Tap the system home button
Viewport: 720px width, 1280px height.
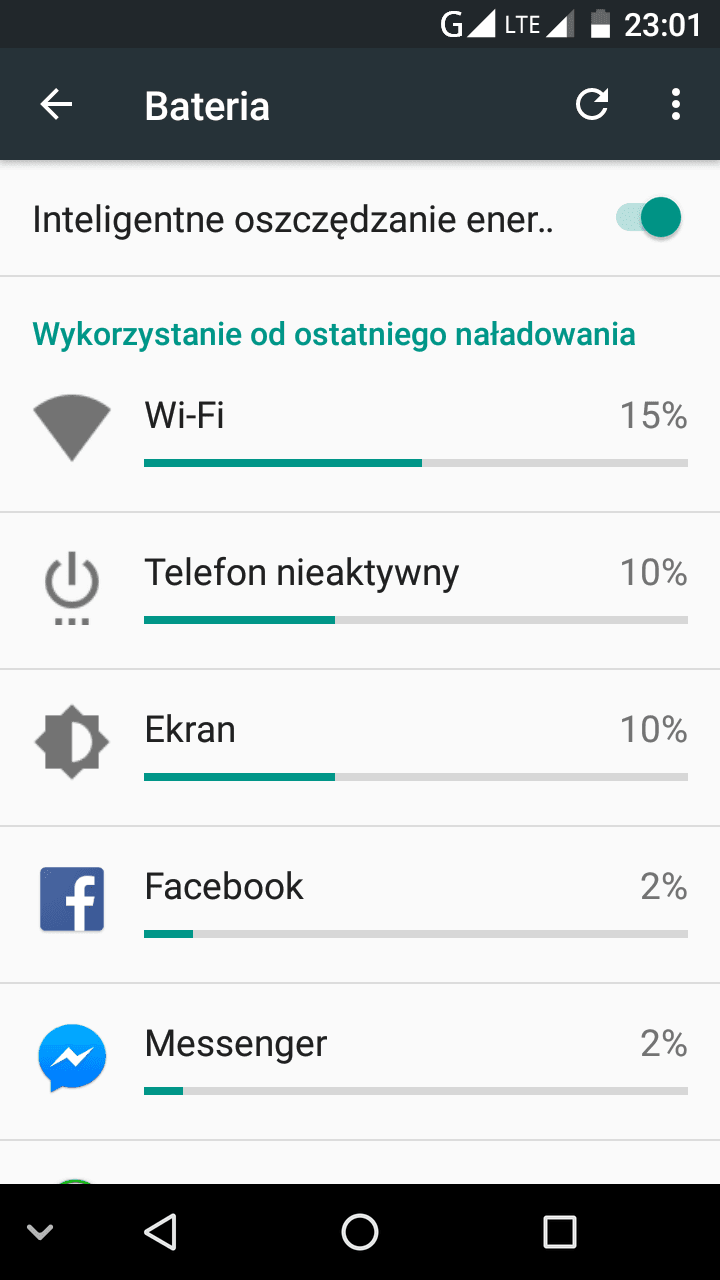pyautogui.click(x=360, y=1232)
